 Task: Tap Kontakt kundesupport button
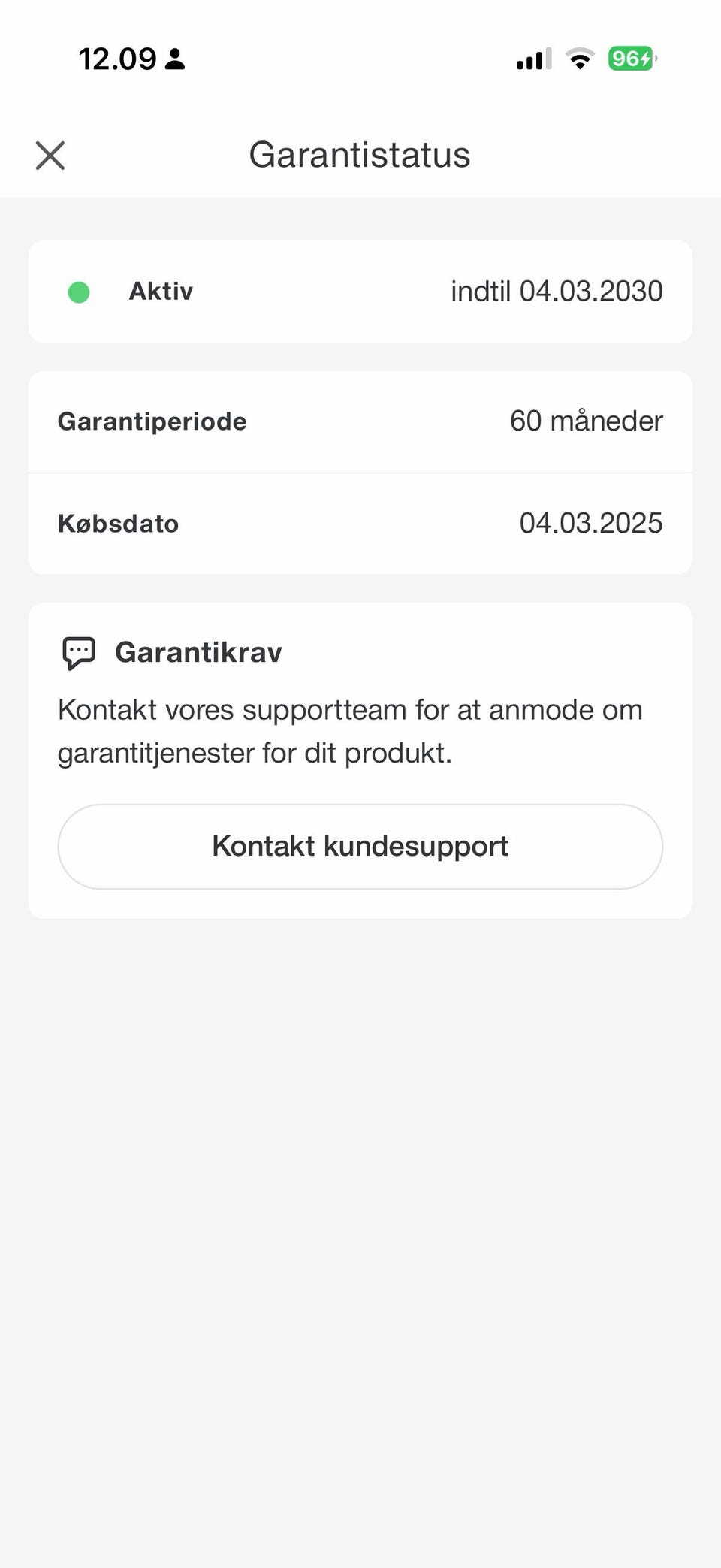[x=360, y=846]
